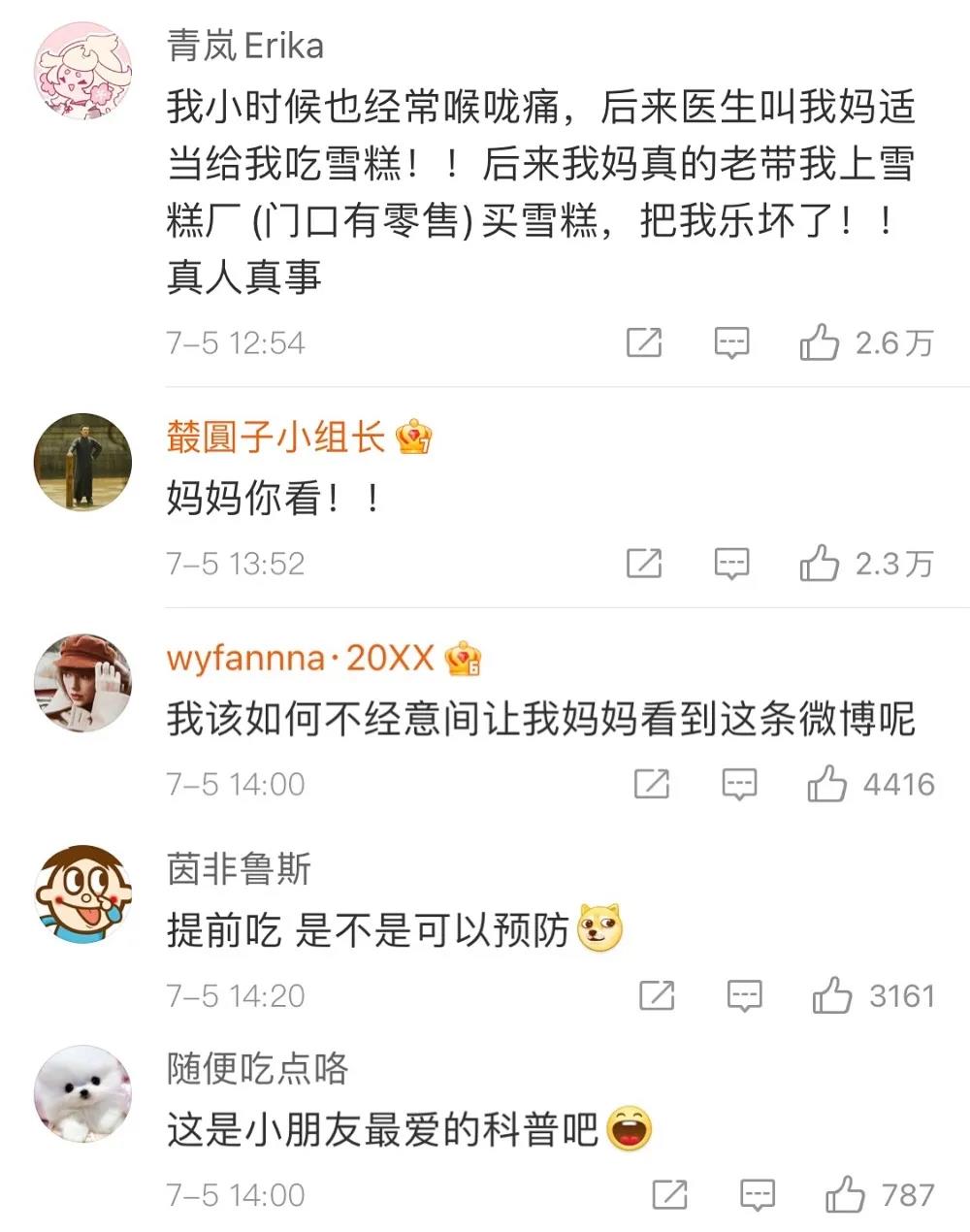
Task: Like 妈妈你看 comment by 赣圆子小组长
Action: coord(819,563)
